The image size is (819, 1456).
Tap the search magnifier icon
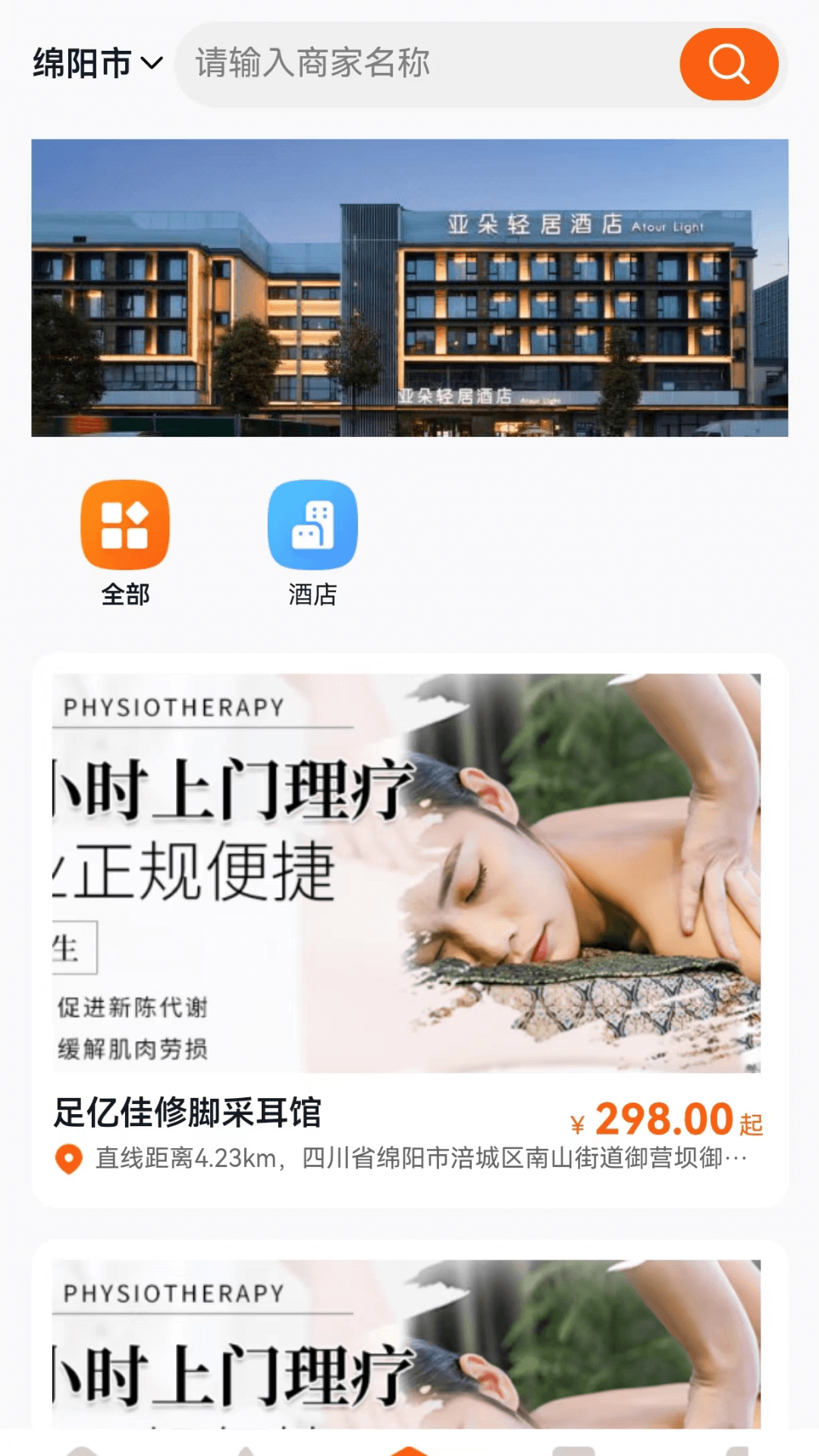coord(729,65)
